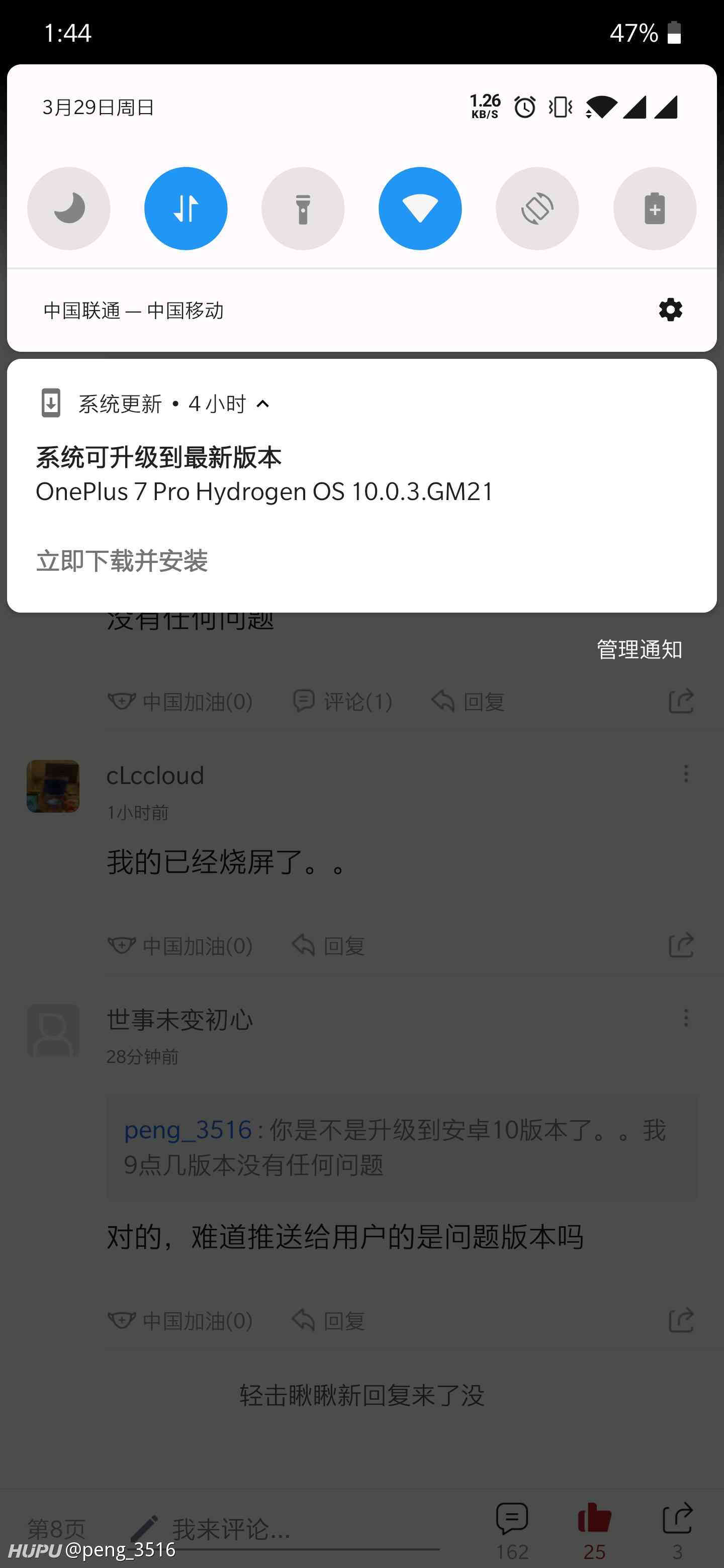Turn off the mobile data tile
Screen dimensions: 724x1568
tap(186, 208)
